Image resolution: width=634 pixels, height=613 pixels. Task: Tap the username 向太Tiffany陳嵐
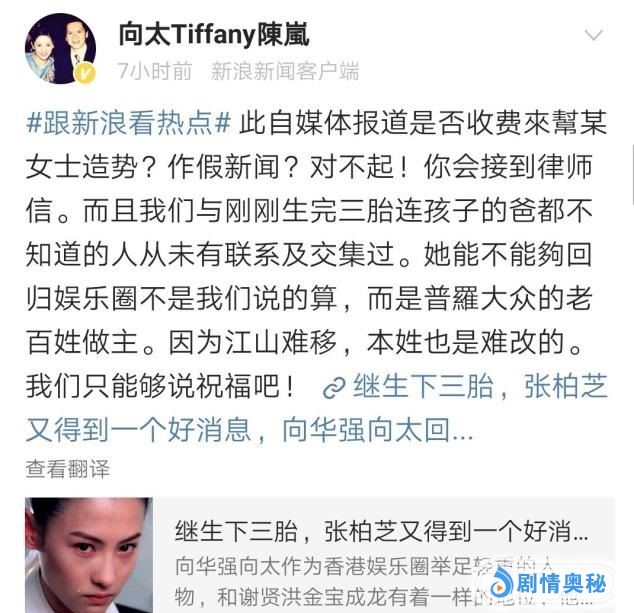click(x=213, y=35)
